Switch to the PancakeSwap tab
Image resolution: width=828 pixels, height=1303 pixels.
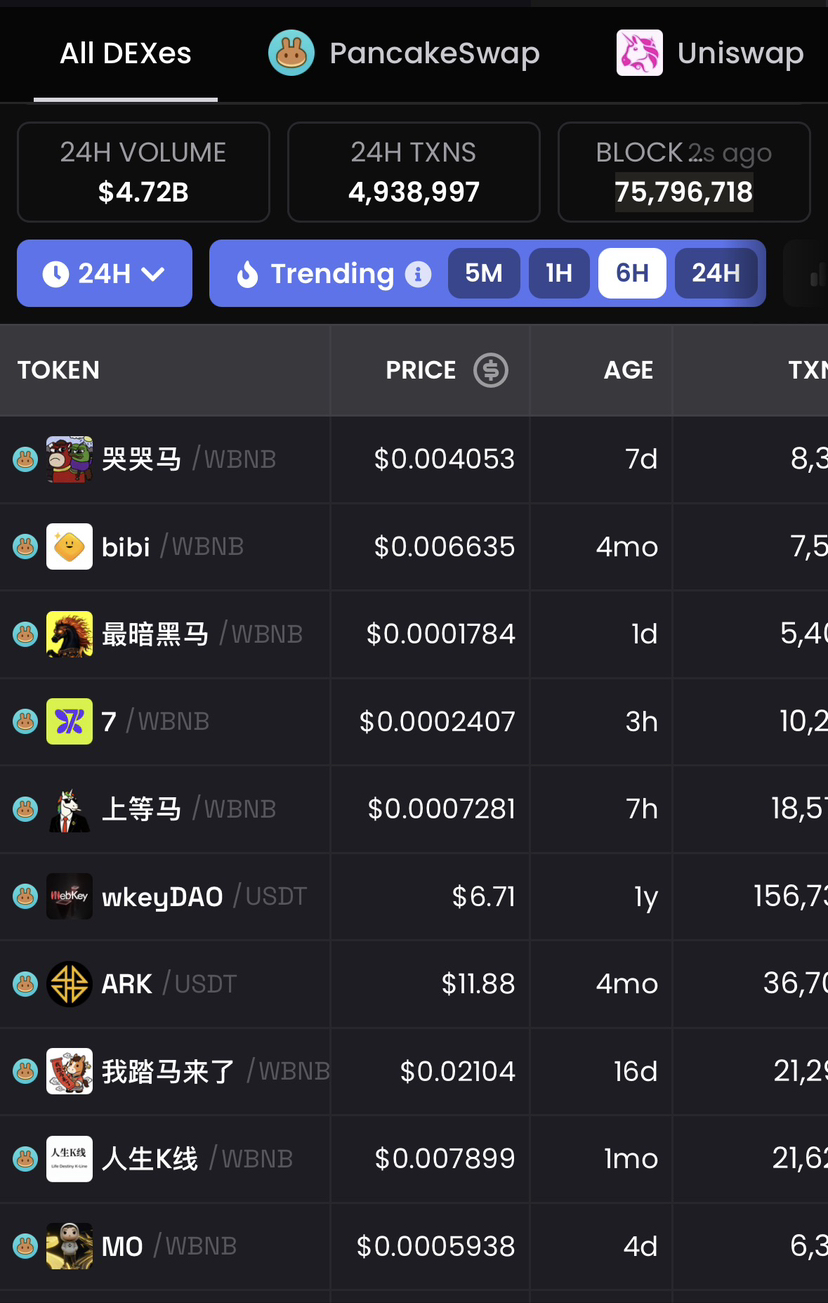[404, 53]
